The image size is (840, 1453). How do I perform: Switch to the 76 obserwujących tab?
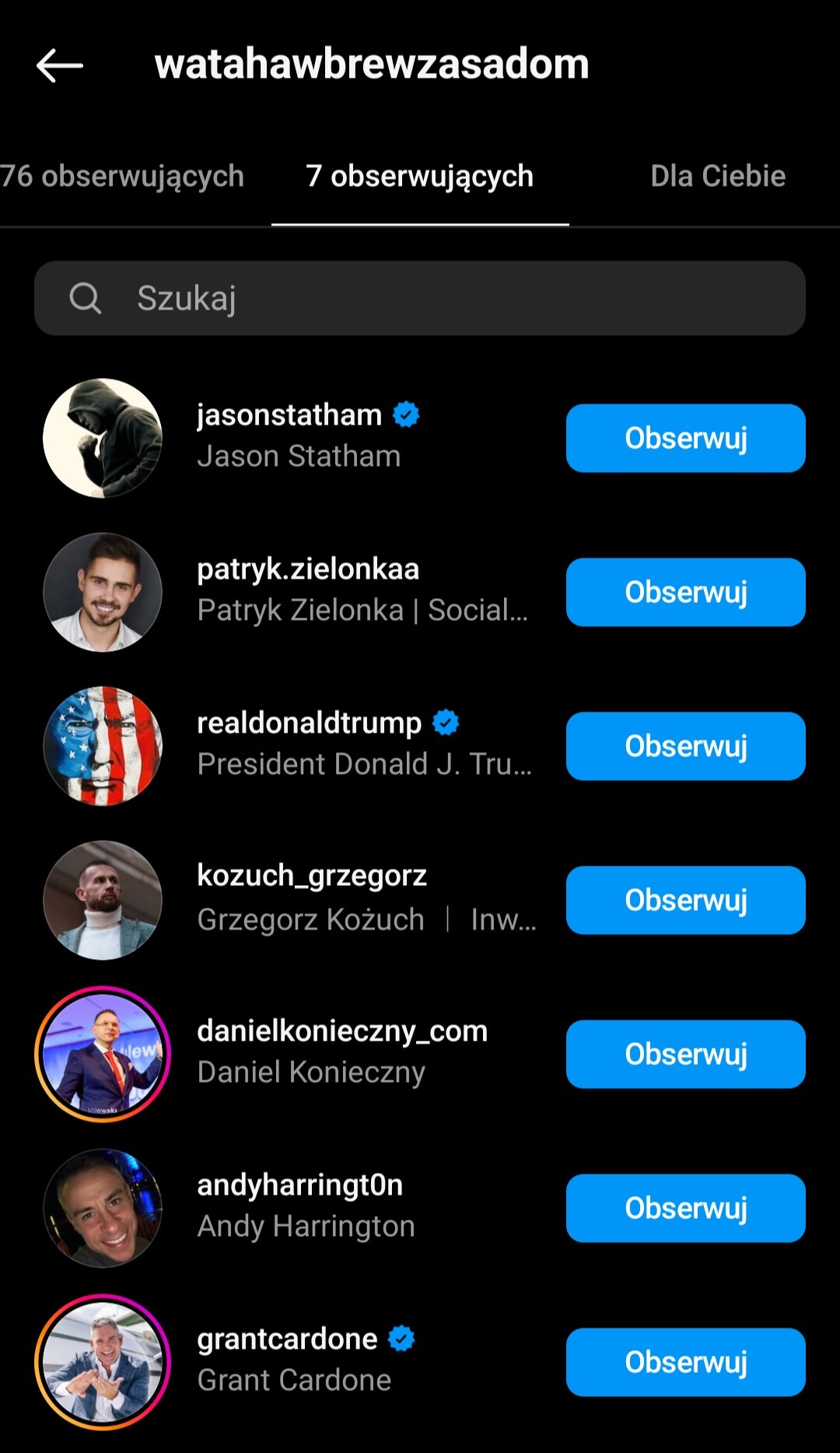(x=122, y=177)
